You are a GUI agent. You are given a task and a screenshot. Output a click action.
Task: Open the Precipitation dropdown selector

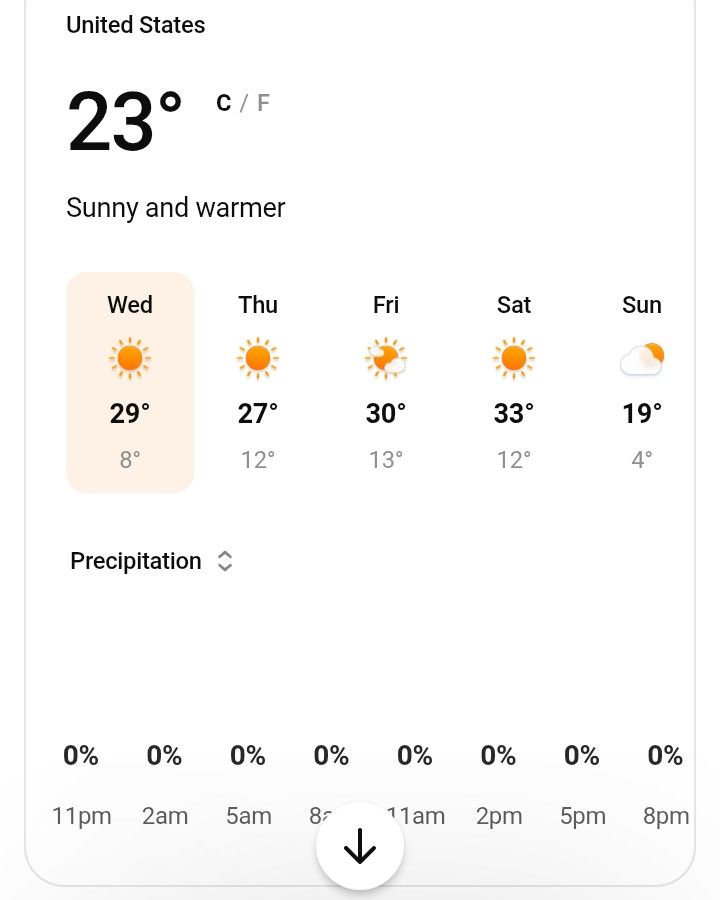(152, 561)
